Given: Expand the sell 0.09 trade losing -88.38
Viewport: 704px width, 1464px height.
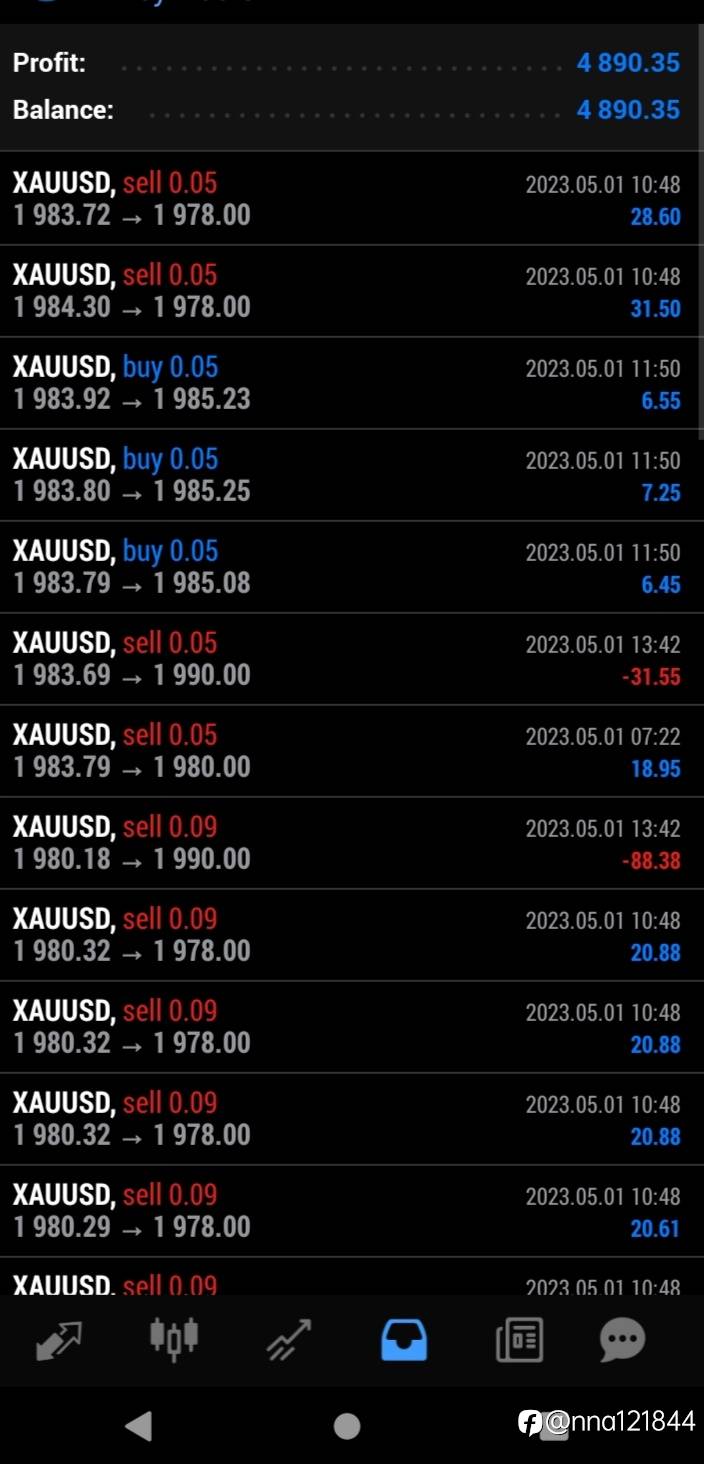Looking at the screenshot, I should (352, 843).
